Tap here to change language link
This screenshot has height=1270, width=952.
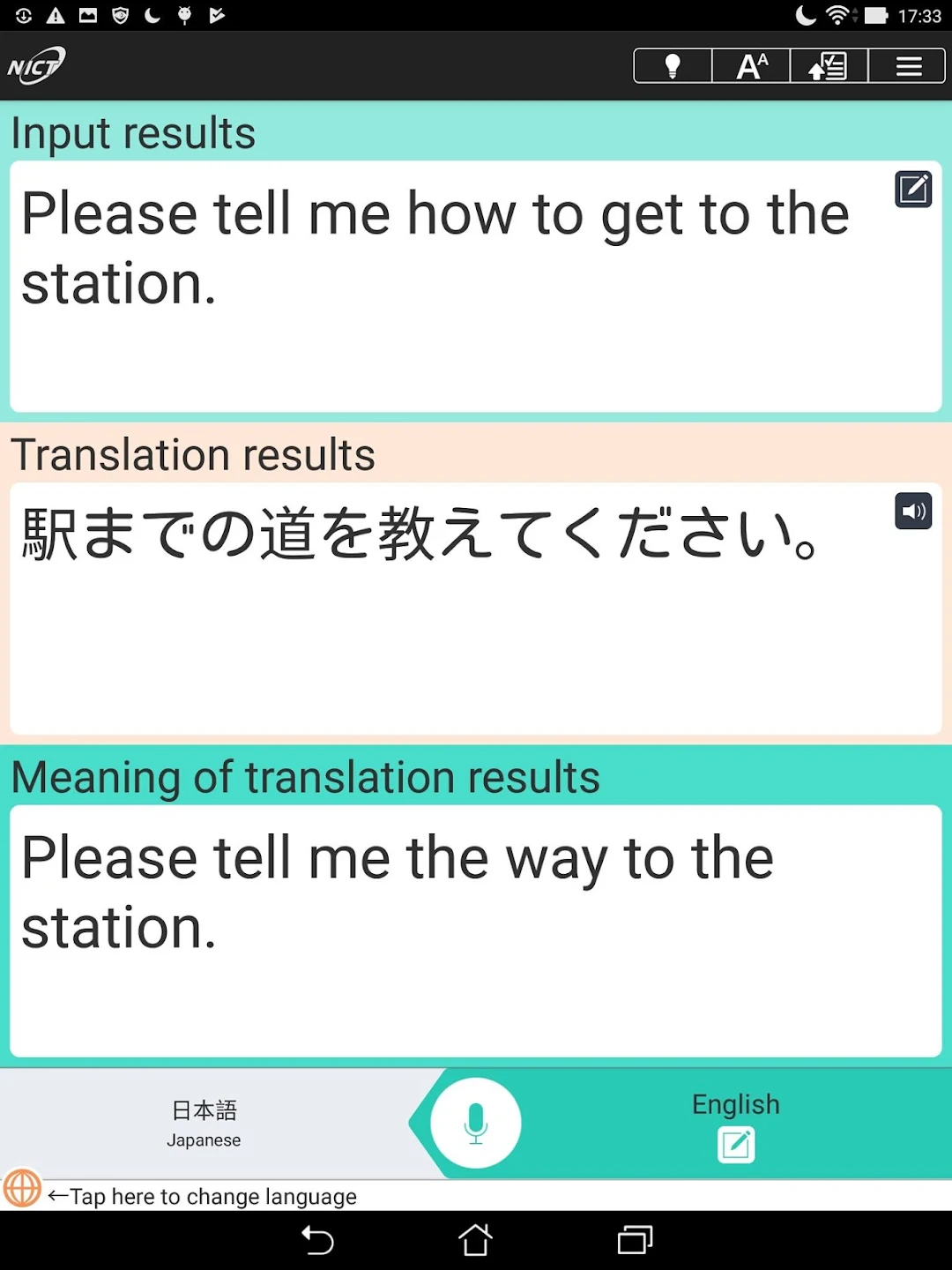[203, 1196]
